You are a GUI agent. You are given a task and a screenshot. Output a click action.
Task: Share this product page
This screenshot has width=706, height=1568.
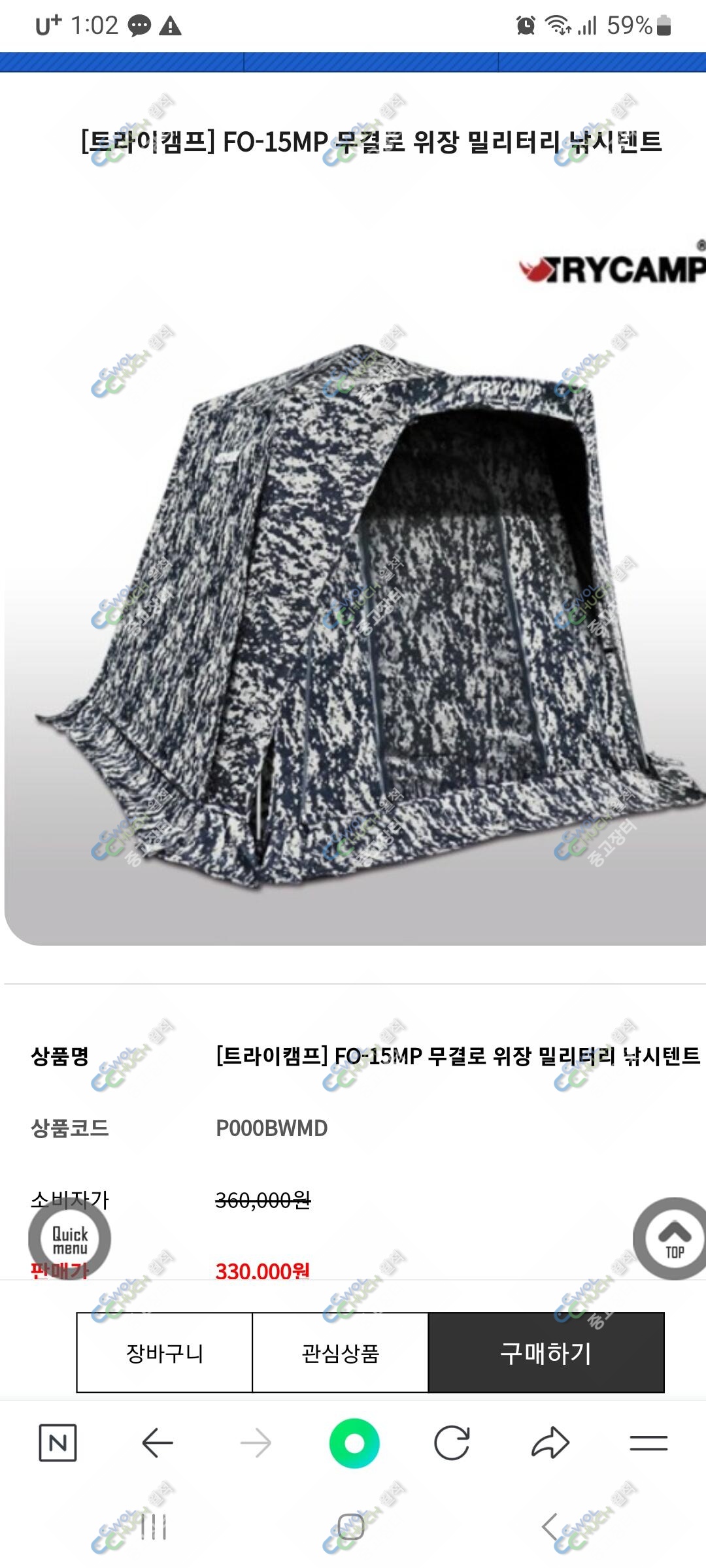550,1443
